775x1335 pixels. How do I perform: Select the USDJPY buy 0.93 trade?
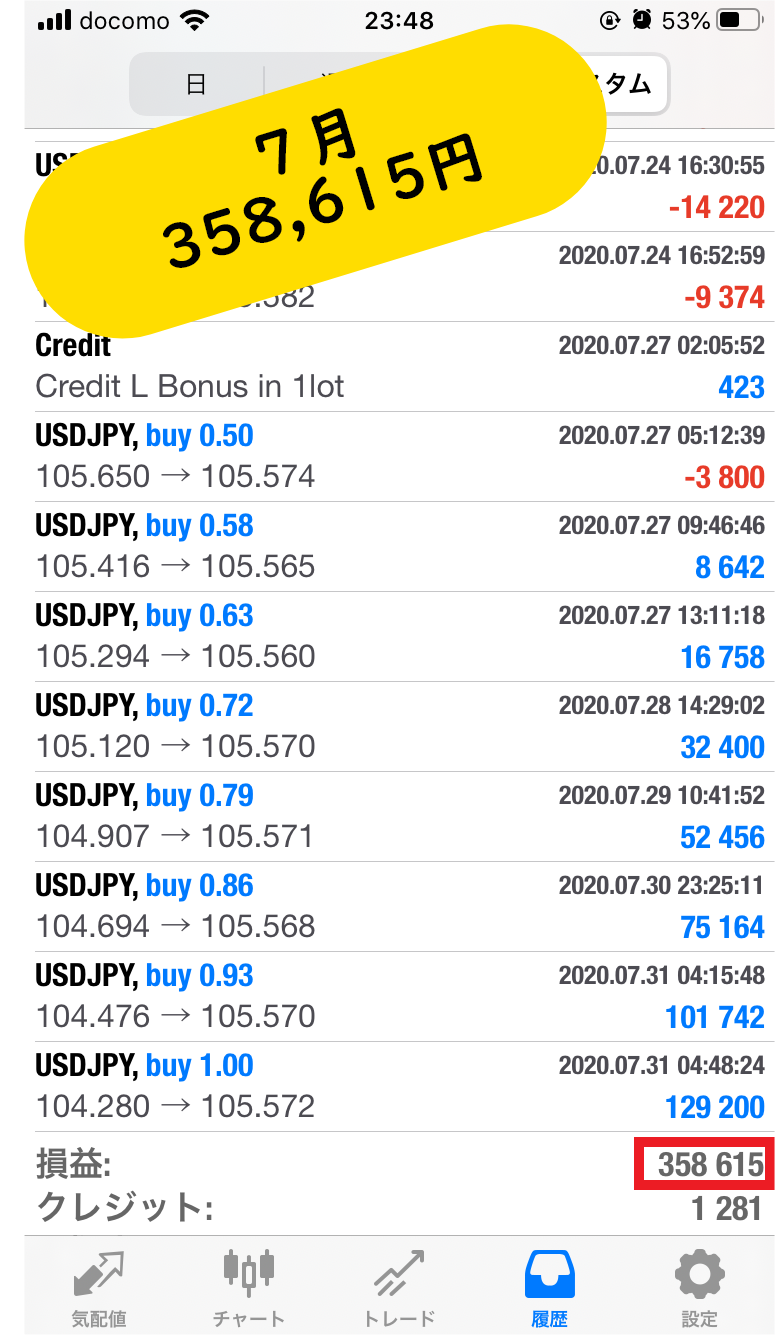400,997
